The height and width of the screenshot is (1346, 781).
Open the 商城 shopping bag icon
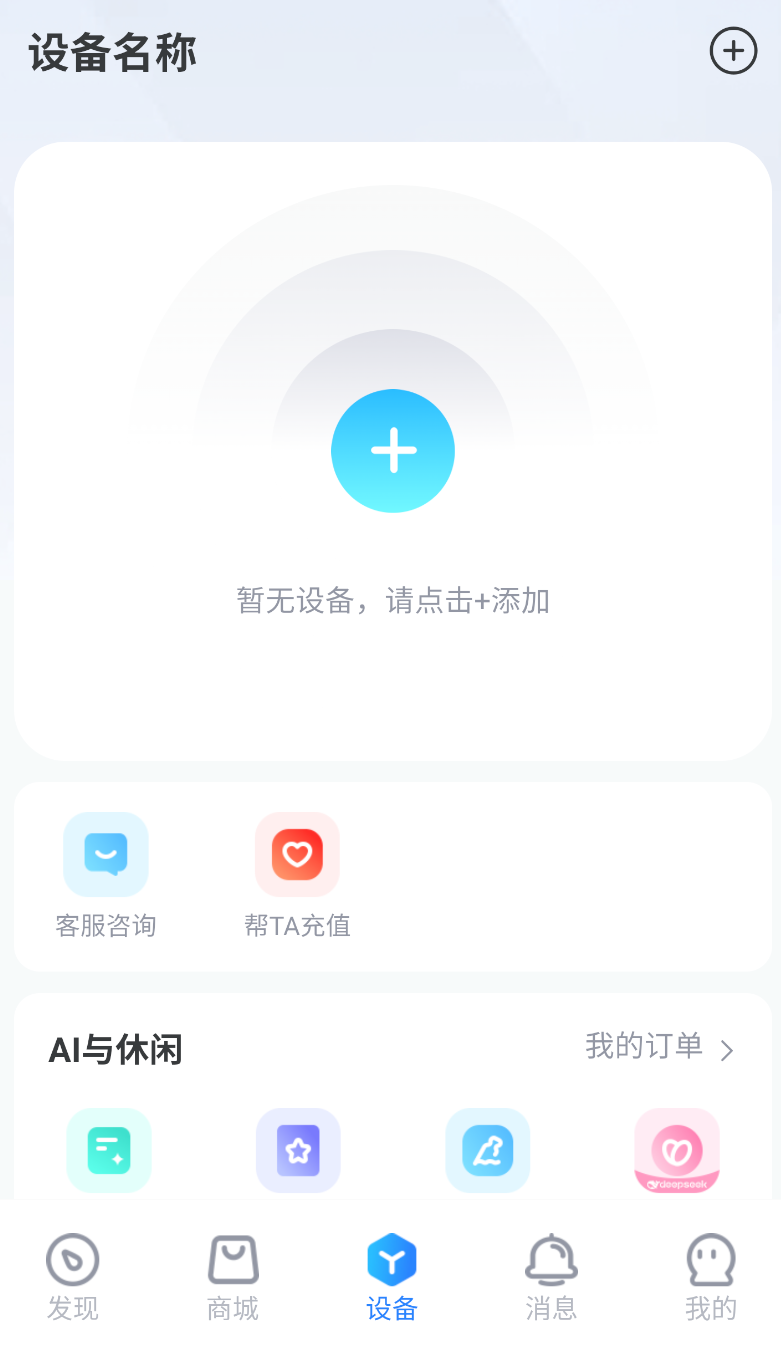(232, 1260)
